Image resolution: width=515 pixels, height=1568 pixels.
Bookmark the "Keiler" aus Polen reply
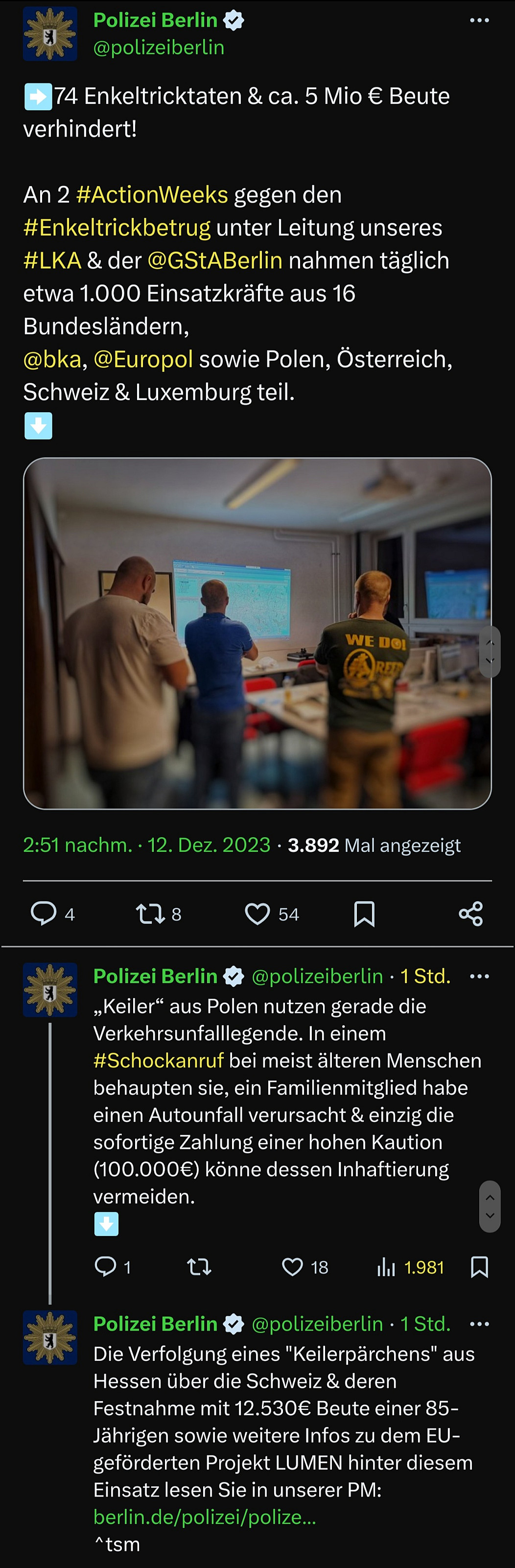tap(479, 1267)
